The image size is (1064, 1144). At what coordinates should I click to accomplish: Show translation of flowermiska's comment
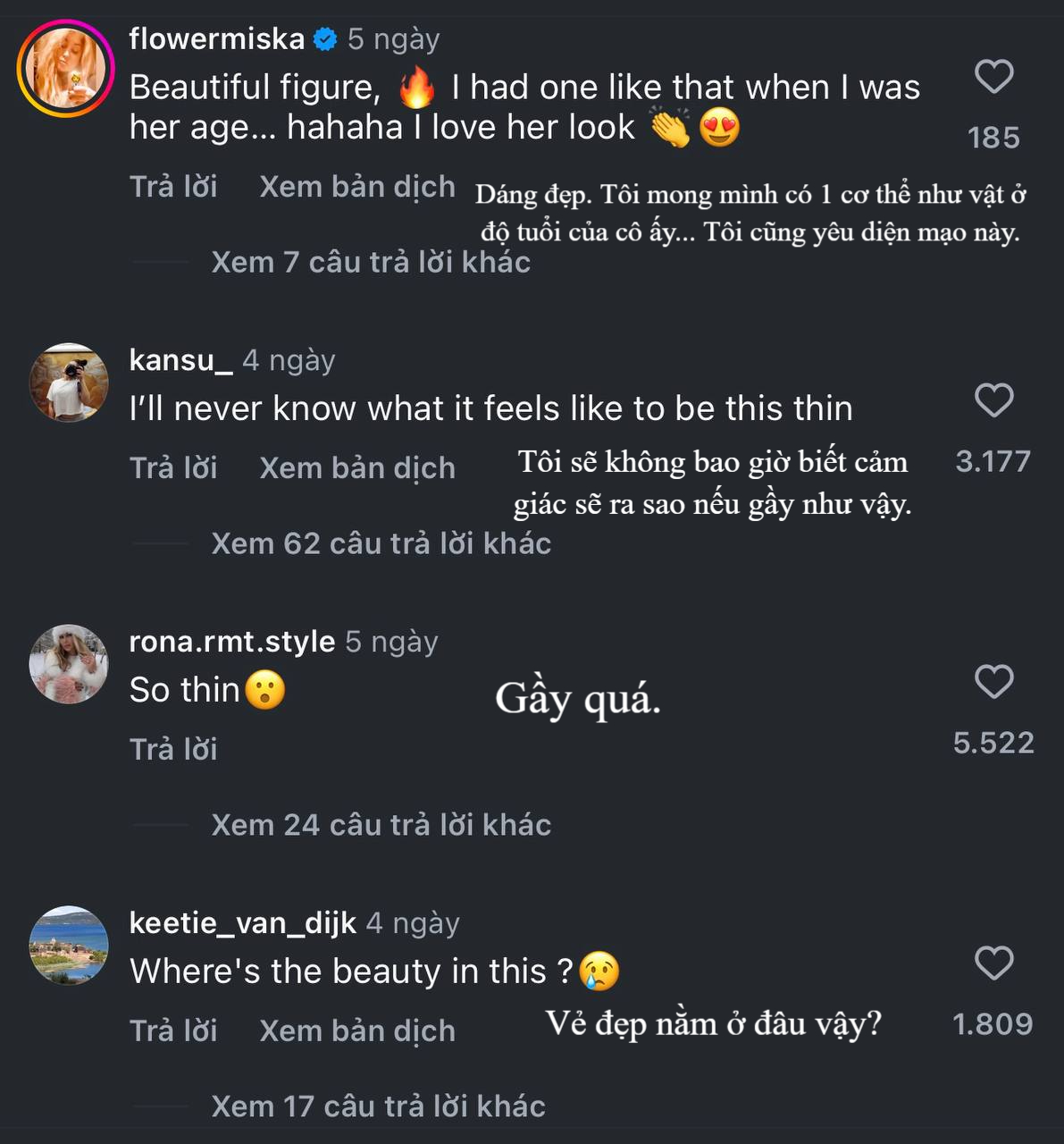pyautogui.click(x=357, y=186)
